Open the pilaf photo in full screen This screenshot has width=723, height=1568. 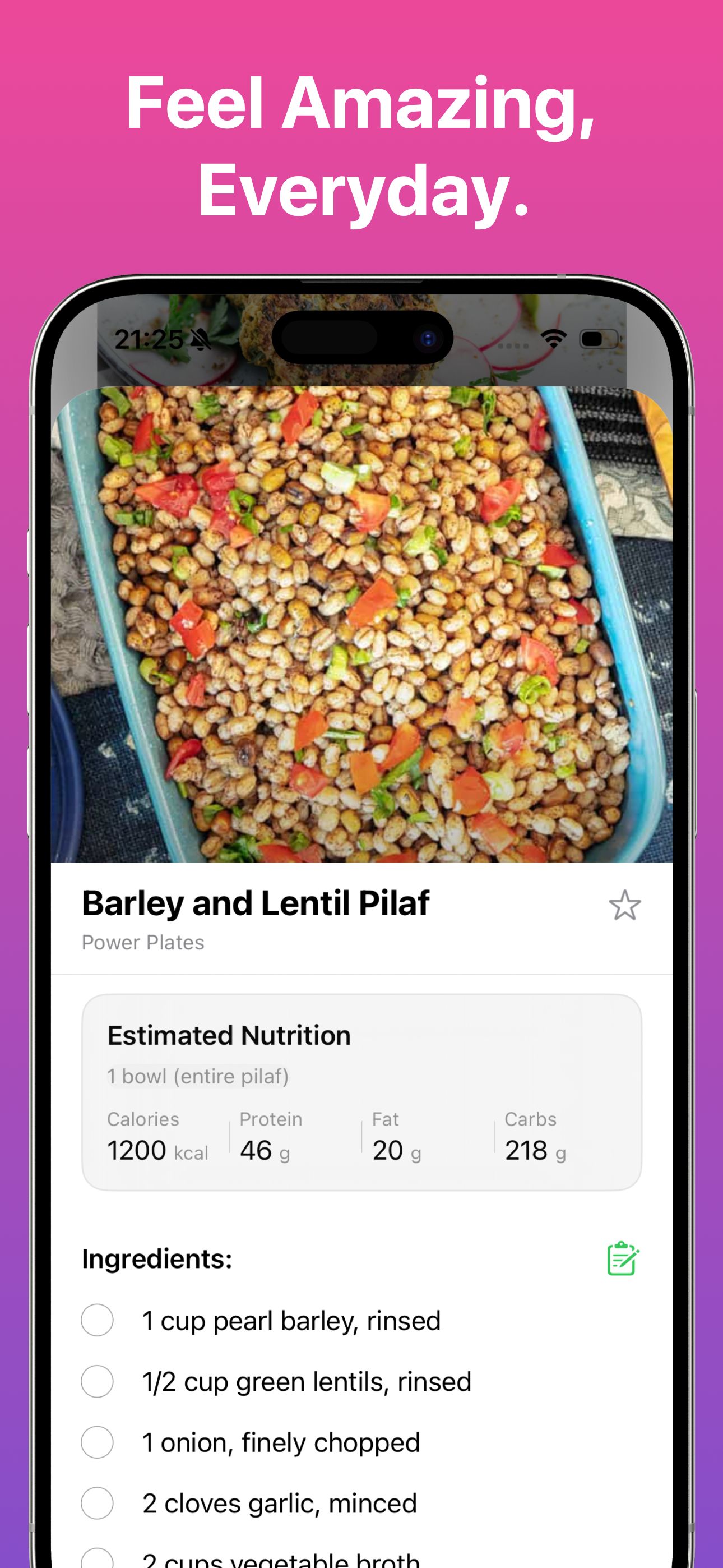tap(361, 627)
